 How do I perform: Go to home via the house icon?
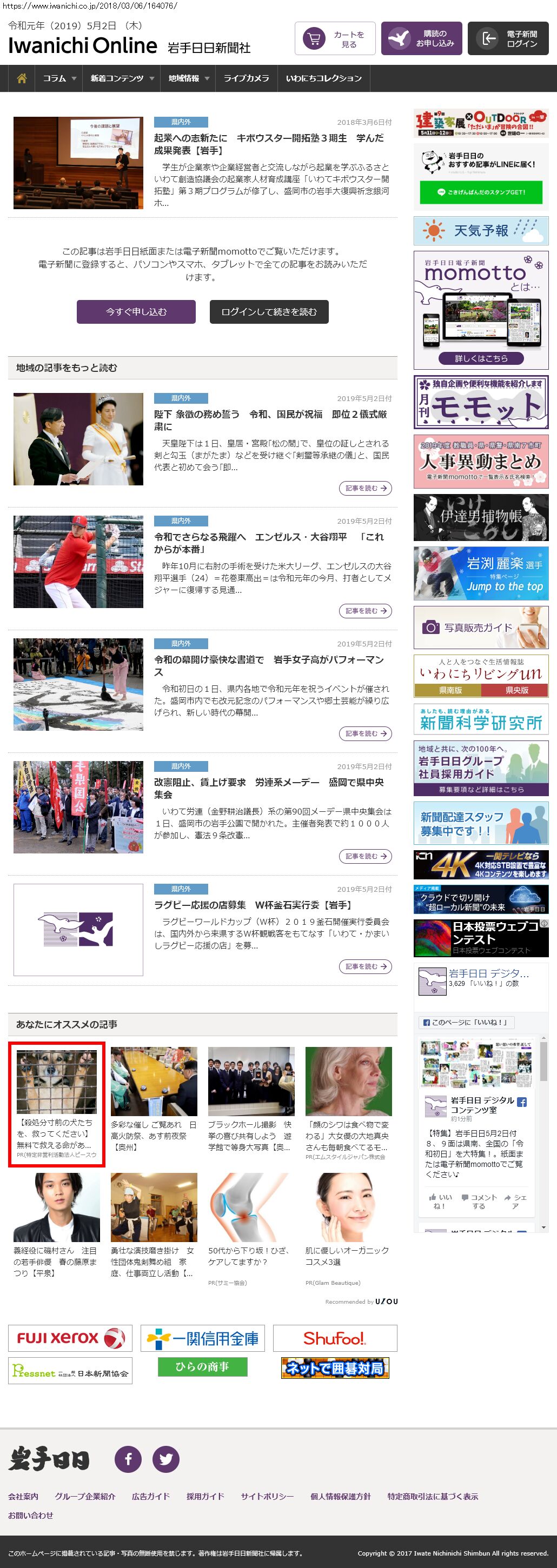point(22,78)
